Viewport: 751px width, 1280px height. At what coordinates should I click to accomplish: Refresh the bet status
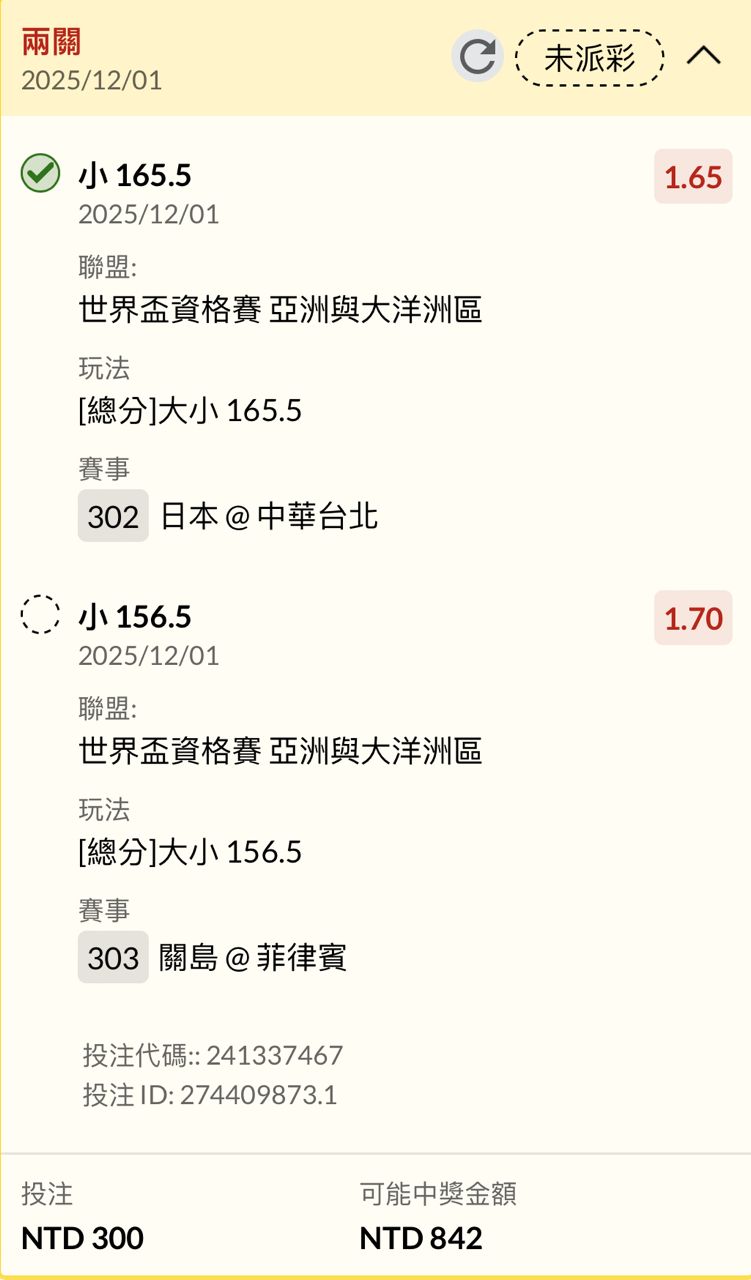click(x=477, y=56)
